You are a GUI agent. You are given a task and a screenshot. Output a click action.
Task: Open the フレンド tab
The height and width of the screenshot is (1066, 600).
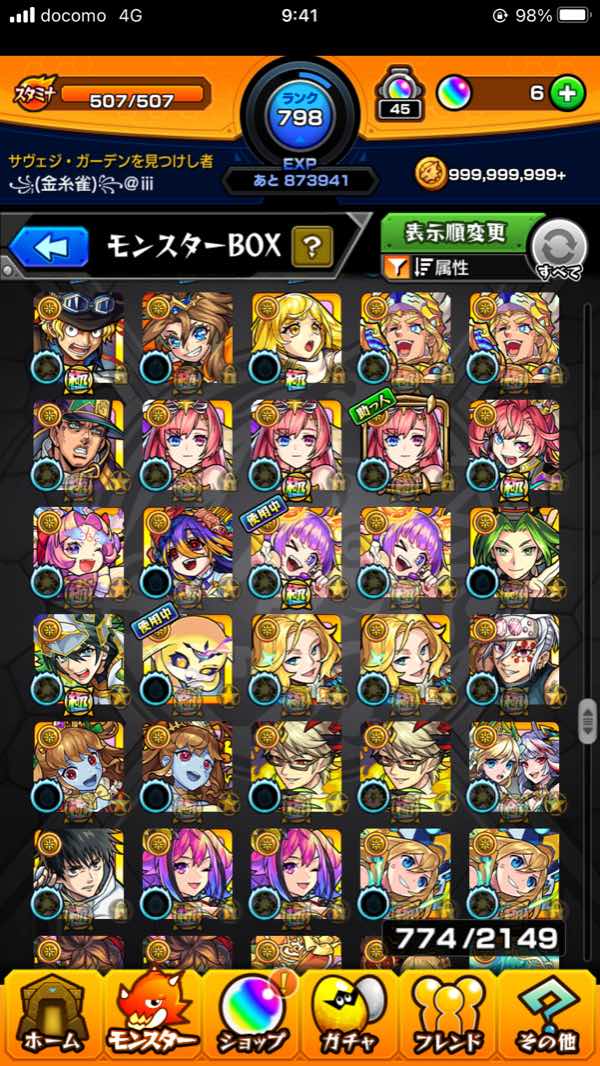pos(450,1015)
